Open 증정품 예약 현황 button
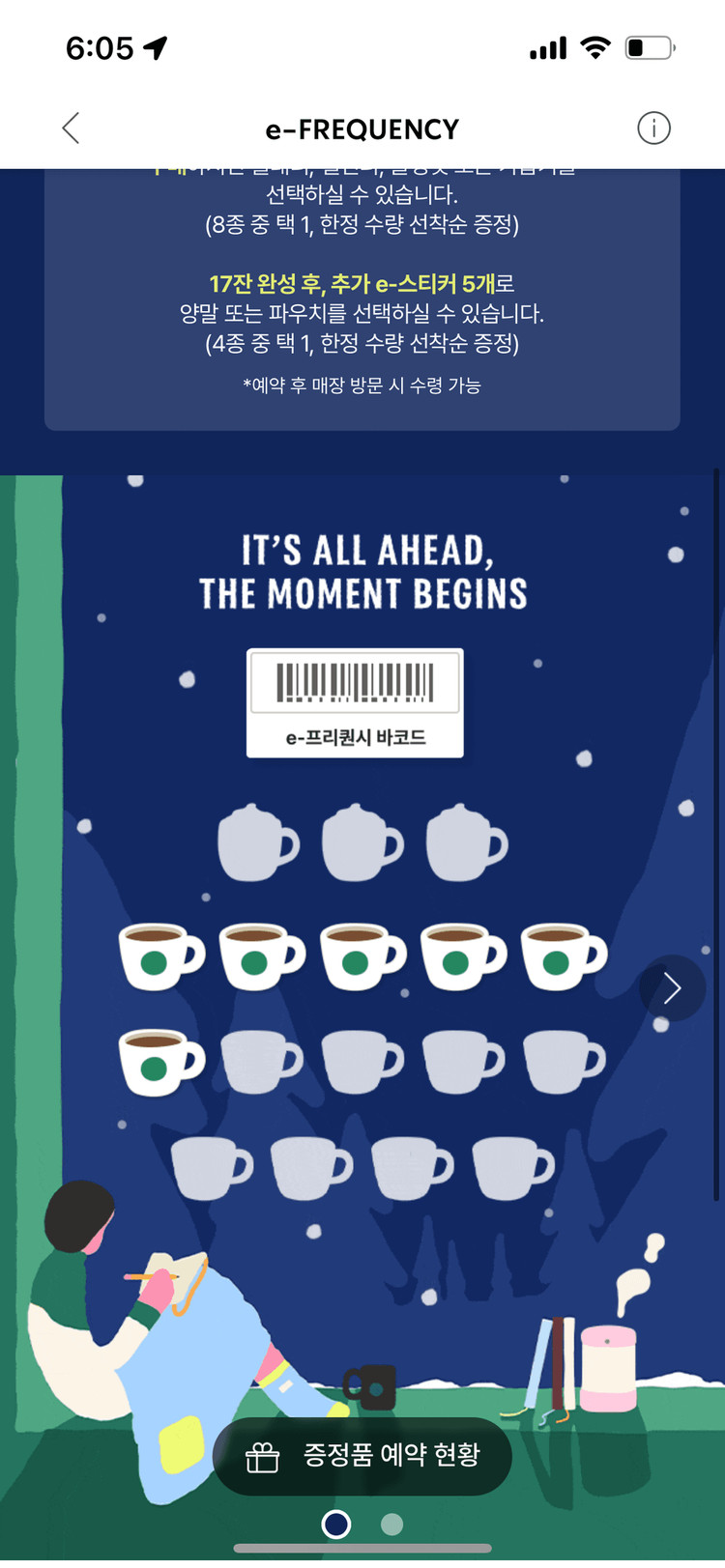Screen dimensions: 725x1568 pyautogui.click(x=362, y=1456)
